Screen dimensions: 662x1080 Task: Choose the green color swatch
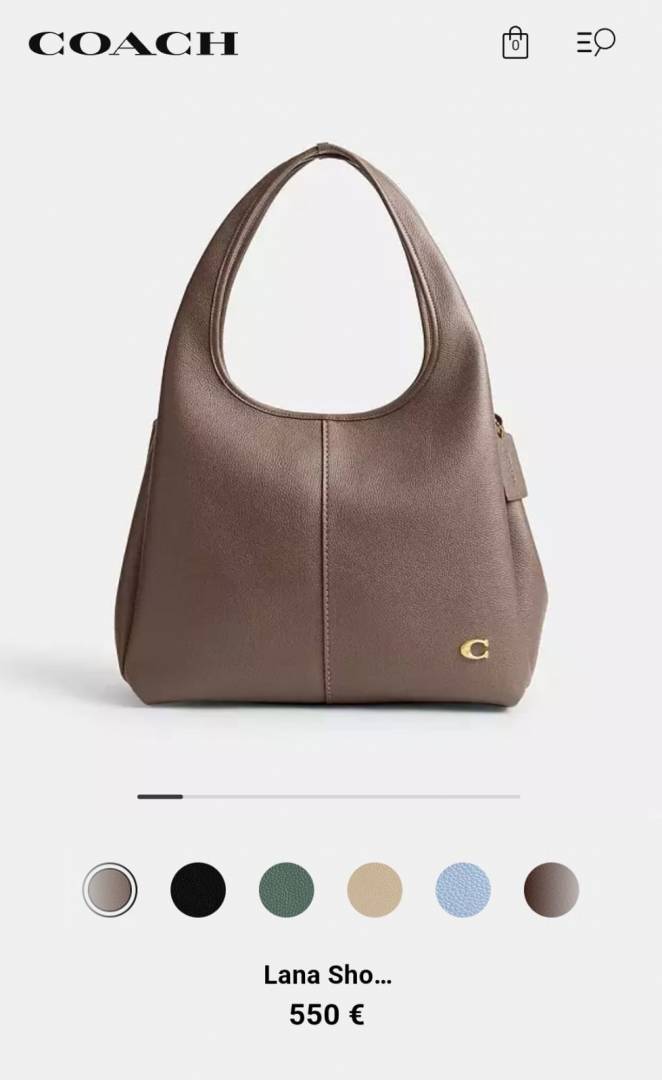tap(286, 889)
